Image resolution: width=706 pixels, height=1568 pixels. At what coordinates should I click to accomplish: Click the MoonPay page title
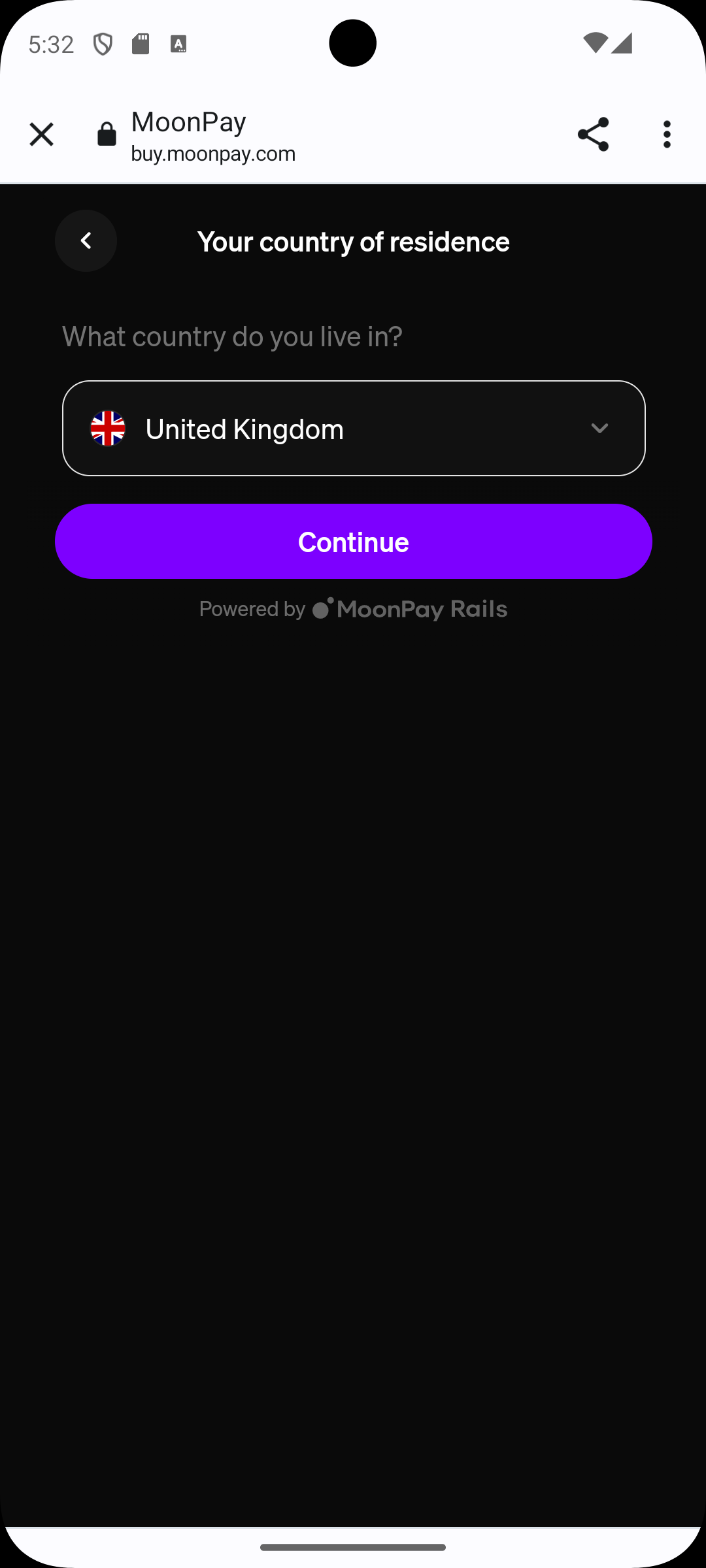(188, 121)
